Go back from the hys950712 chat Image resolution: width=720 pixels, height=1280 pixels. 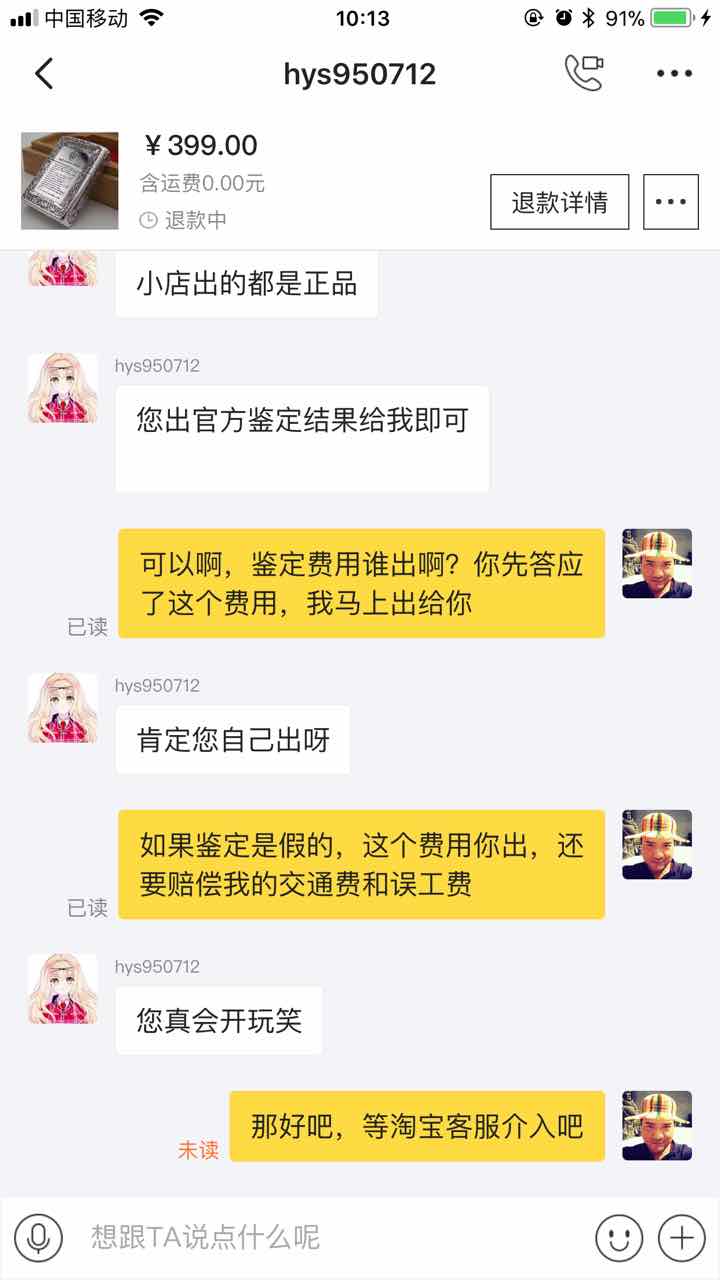coord(44,74)
